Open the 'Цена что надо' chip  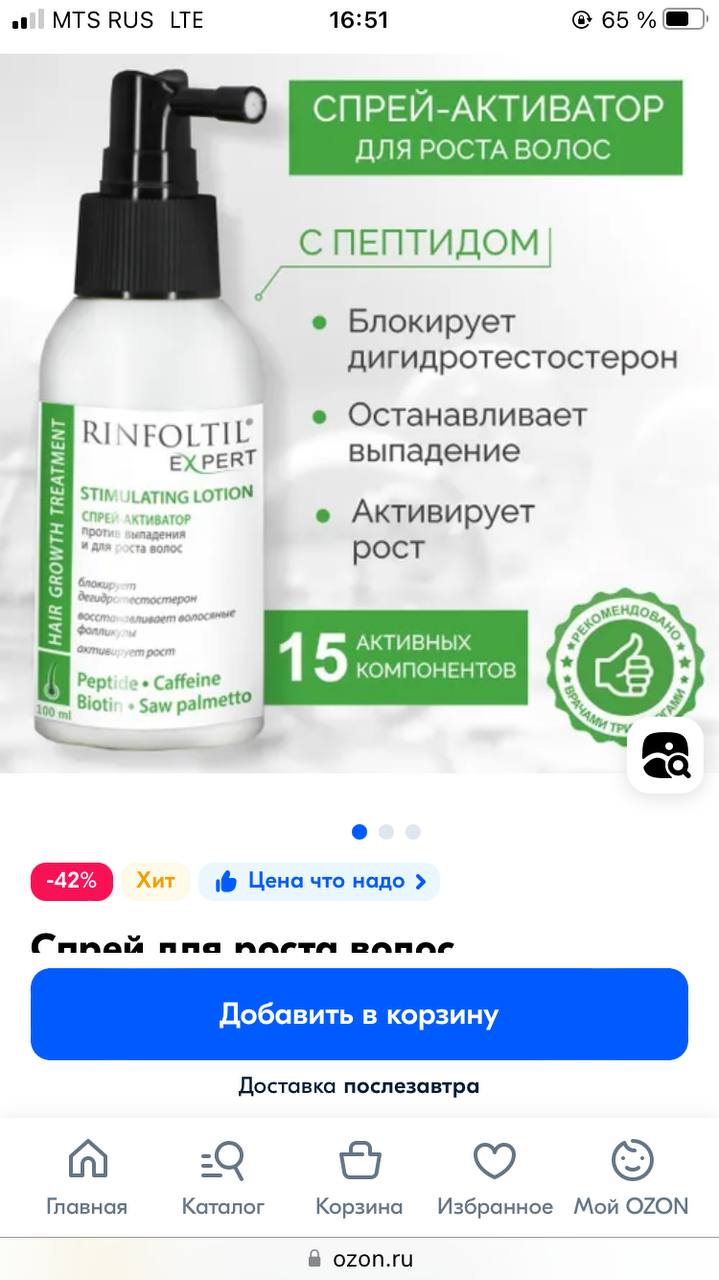pos(319,881)
